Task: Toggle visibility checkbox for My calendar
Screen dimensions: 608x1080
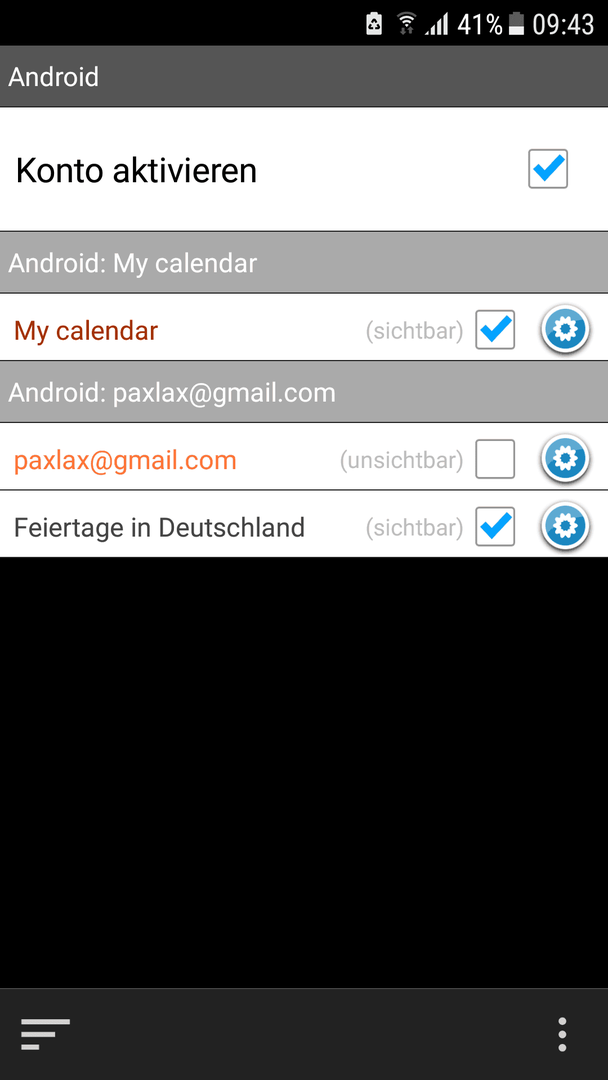Action: click(495, 329)
